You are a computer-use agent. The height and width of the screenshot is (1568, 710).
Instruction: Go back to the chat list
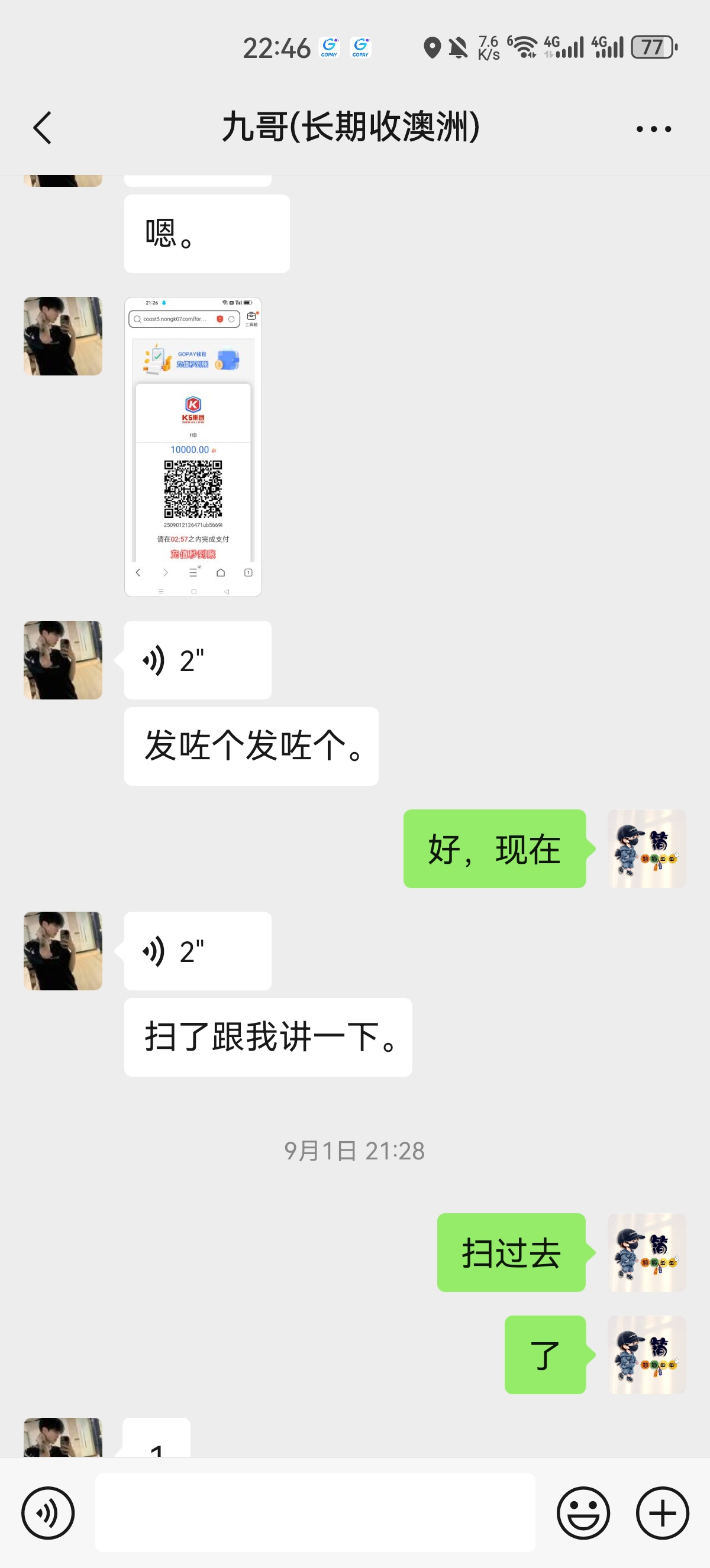43,128
